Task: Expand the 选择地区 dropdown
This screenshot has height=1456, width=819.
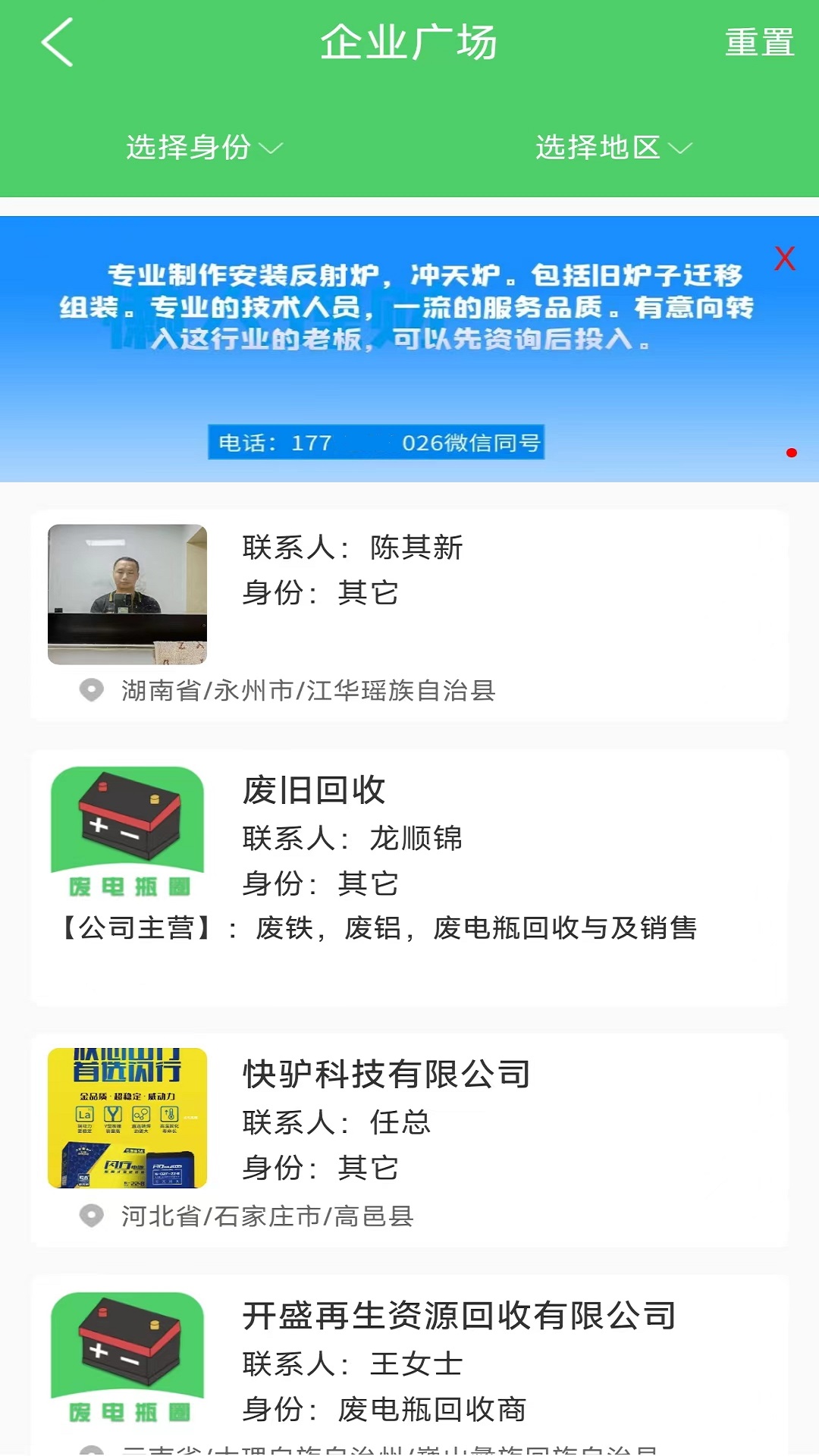Action: 613,147
